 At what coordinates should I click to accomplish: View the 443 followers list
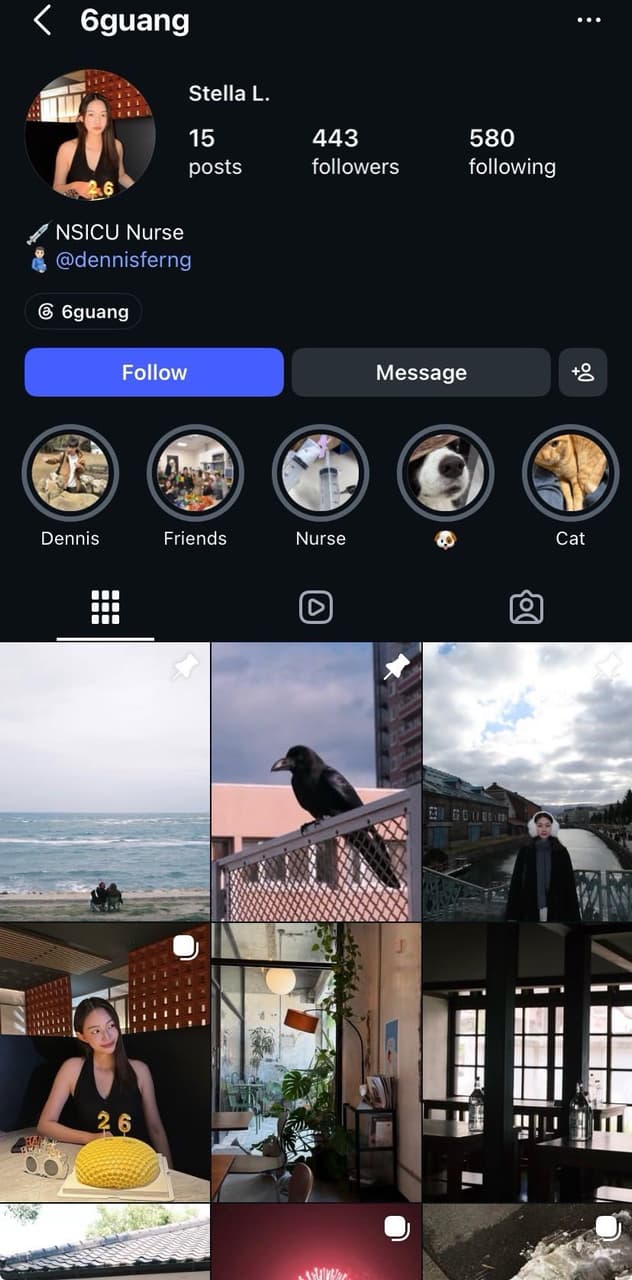click(355, 152)
